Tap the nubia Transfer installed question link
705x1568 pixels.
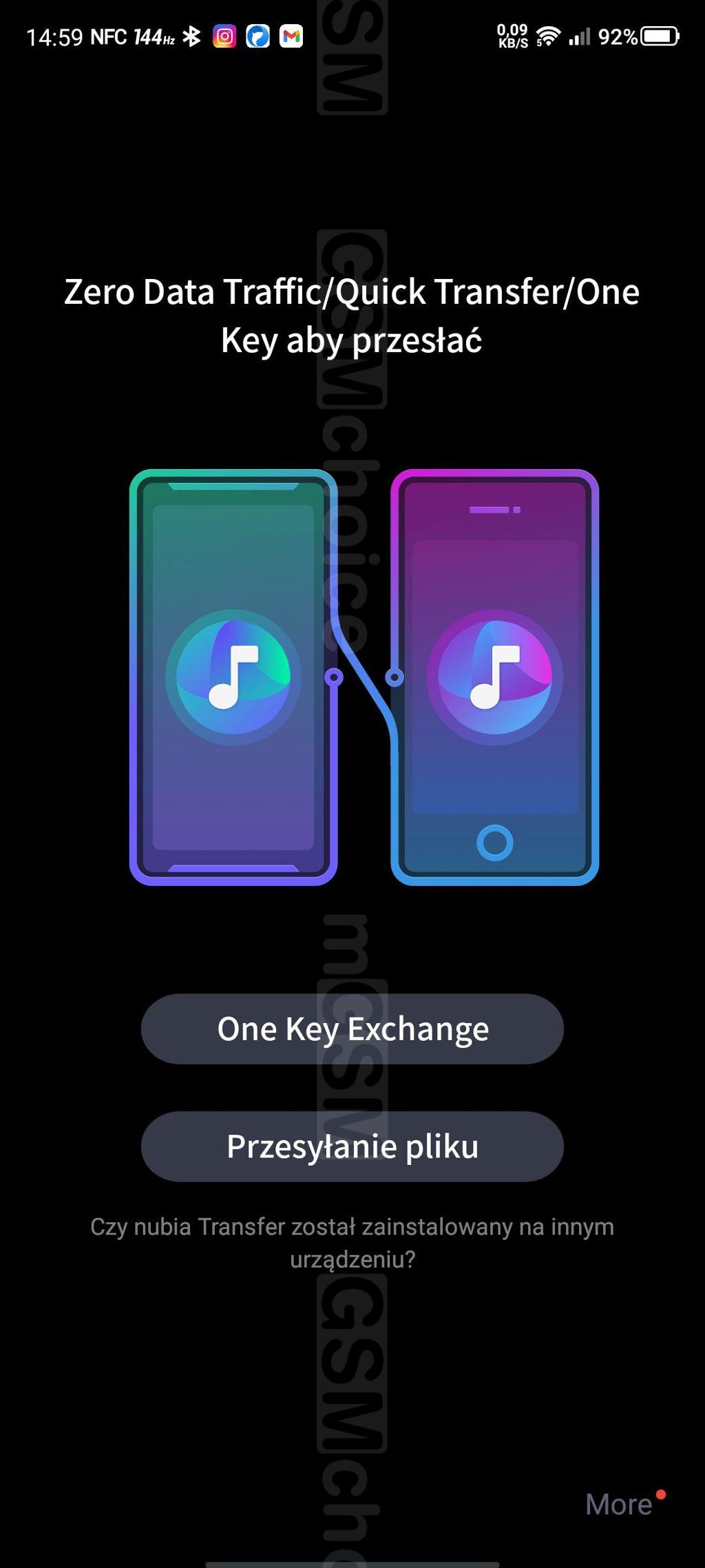click(x=352, y=1243)
